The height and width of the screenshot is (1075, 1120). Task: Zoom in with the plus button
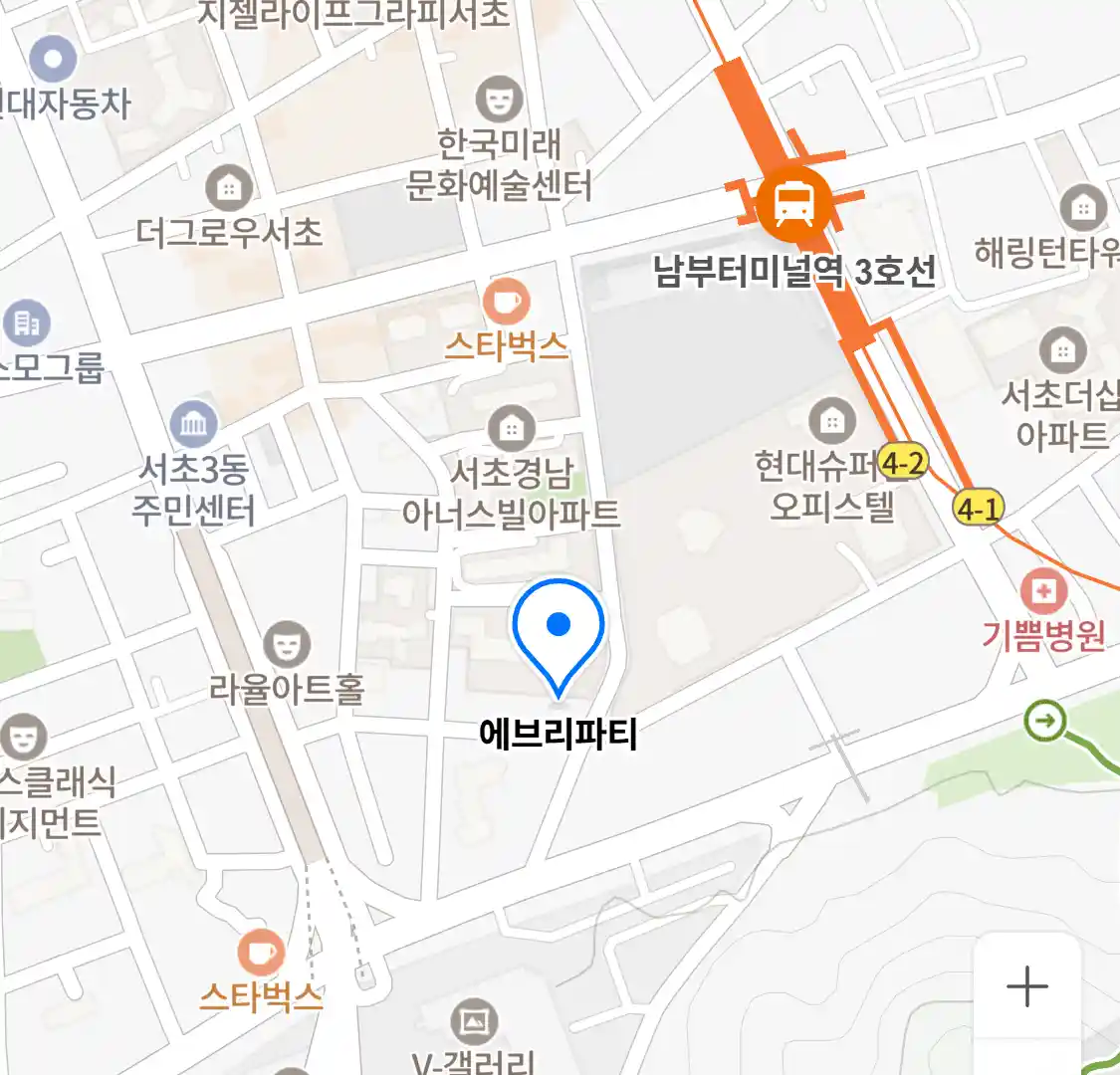pos(1026,986)
